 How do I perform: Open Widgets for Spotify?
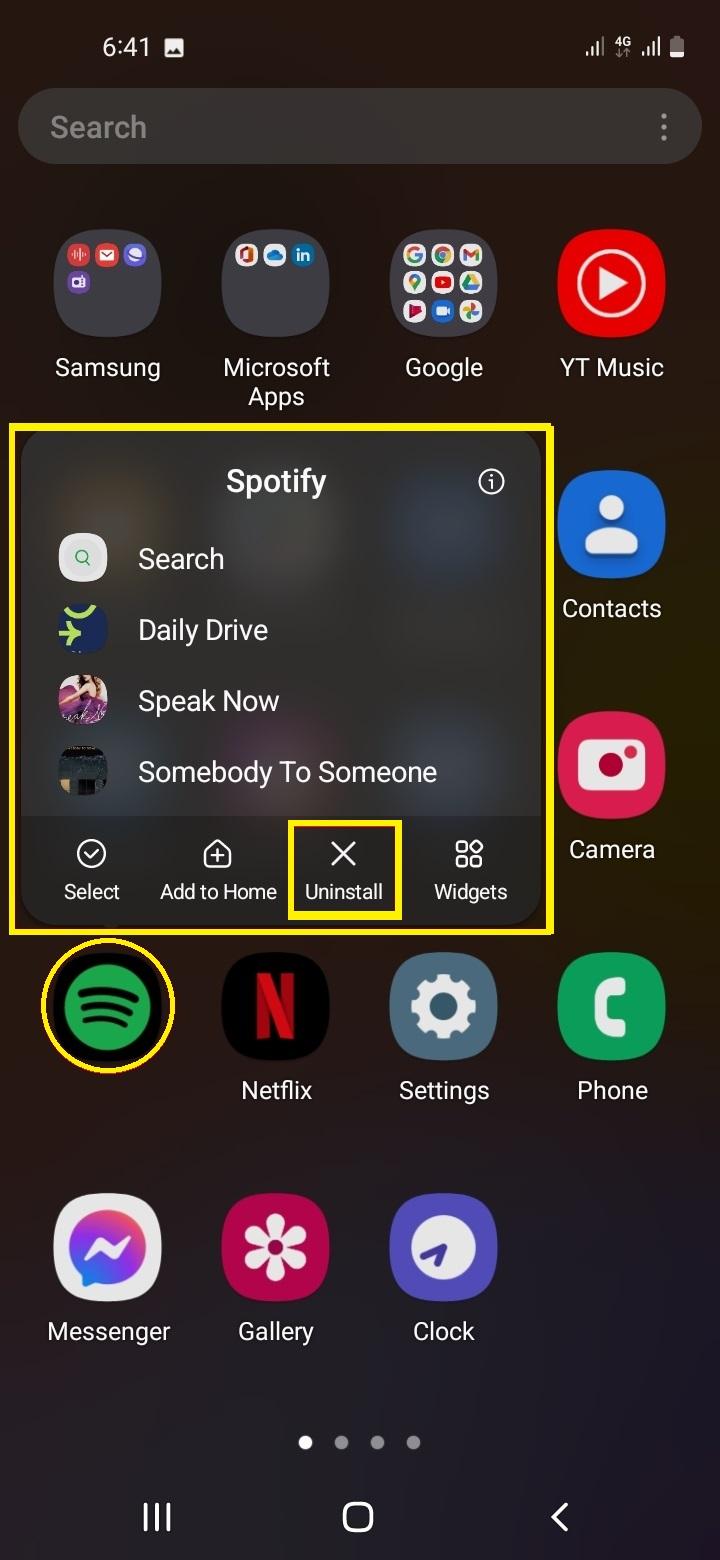470,870
